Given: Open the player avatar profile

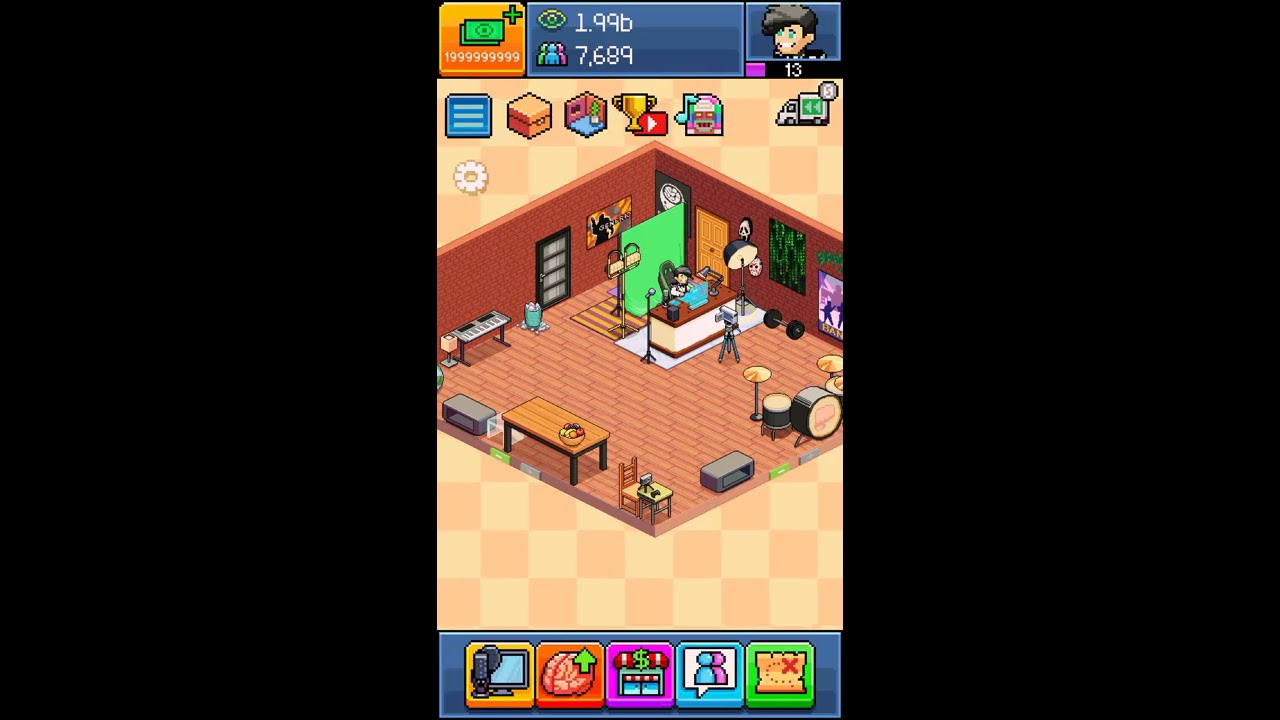Looking at the screenshot, I should (x=793, y=33).
